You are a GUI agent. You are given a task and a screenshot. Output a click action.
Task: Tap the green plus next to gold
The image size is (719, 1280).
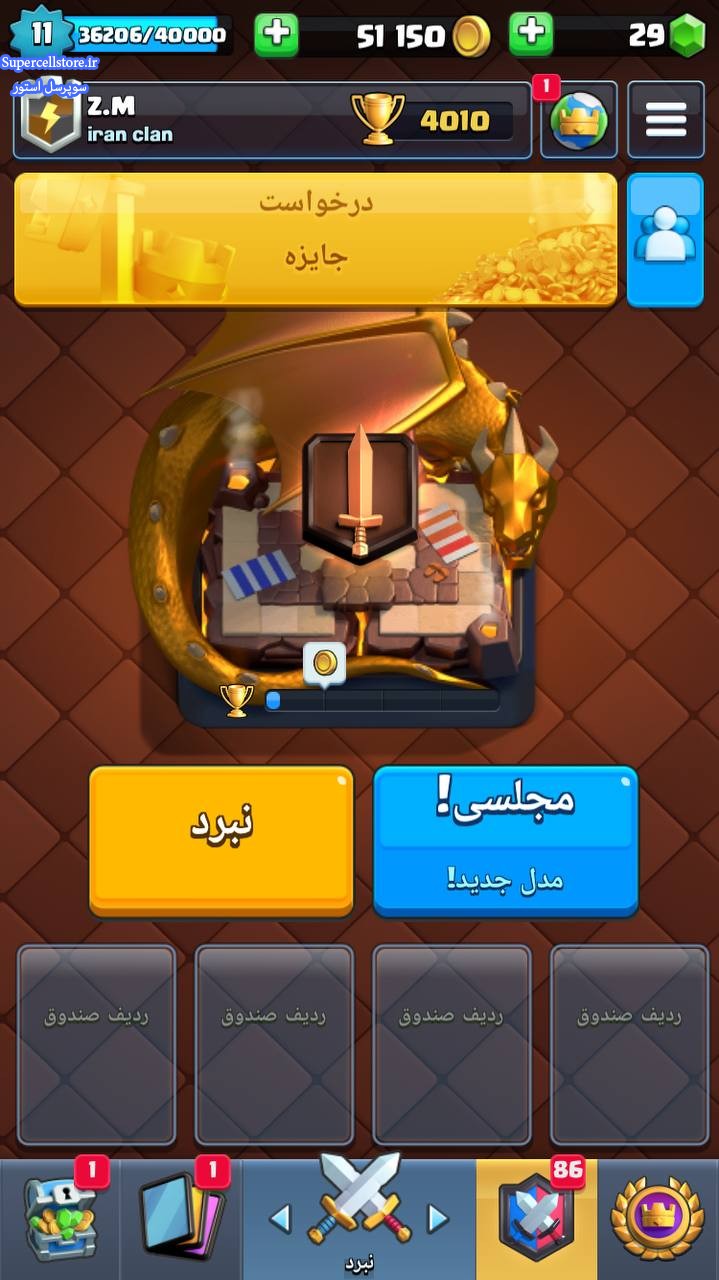click(x=276, y=35)
